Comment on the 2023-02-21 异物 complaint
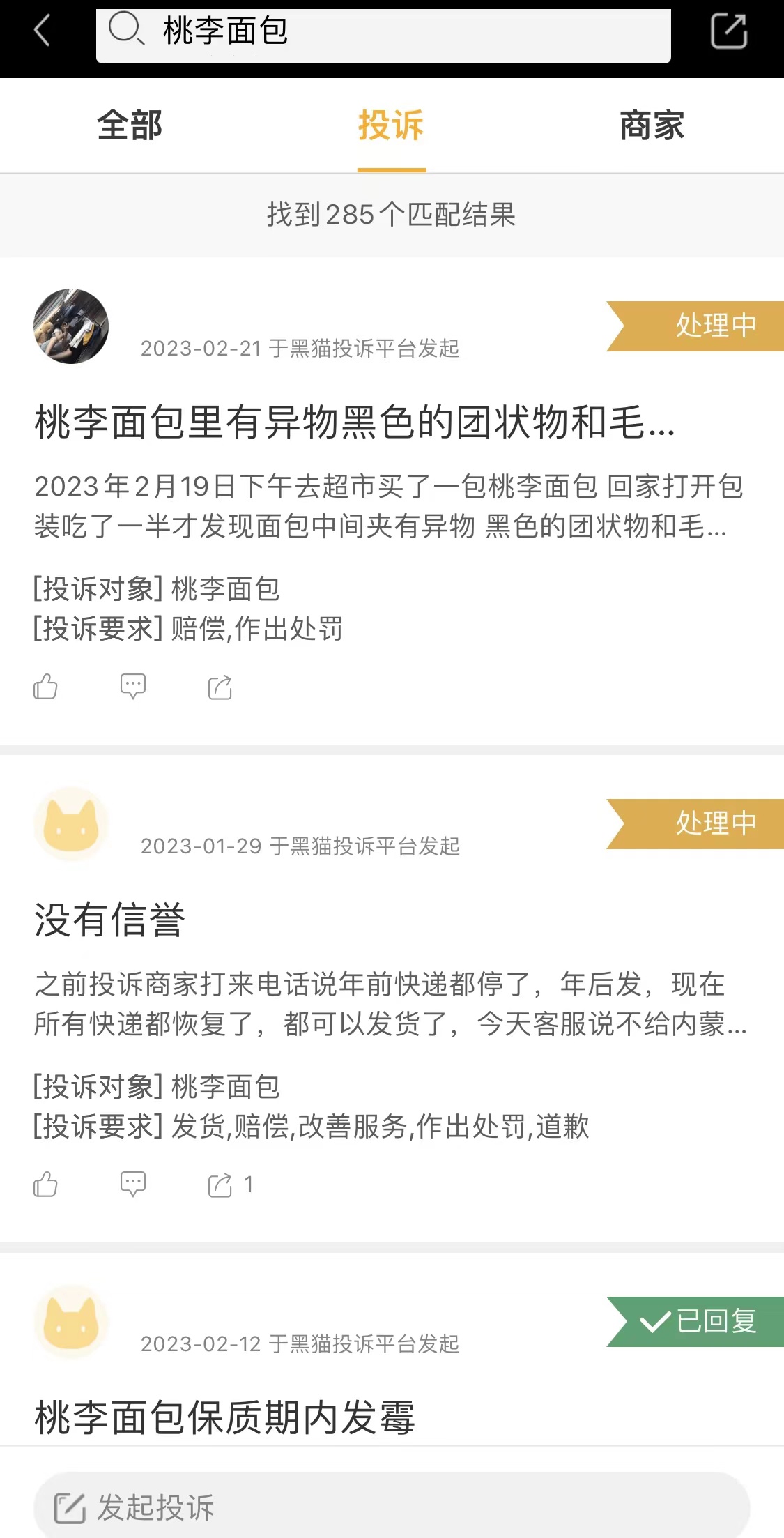This screenshot has width=784, height=1538. pyautogui.click(x=132, y=687)
